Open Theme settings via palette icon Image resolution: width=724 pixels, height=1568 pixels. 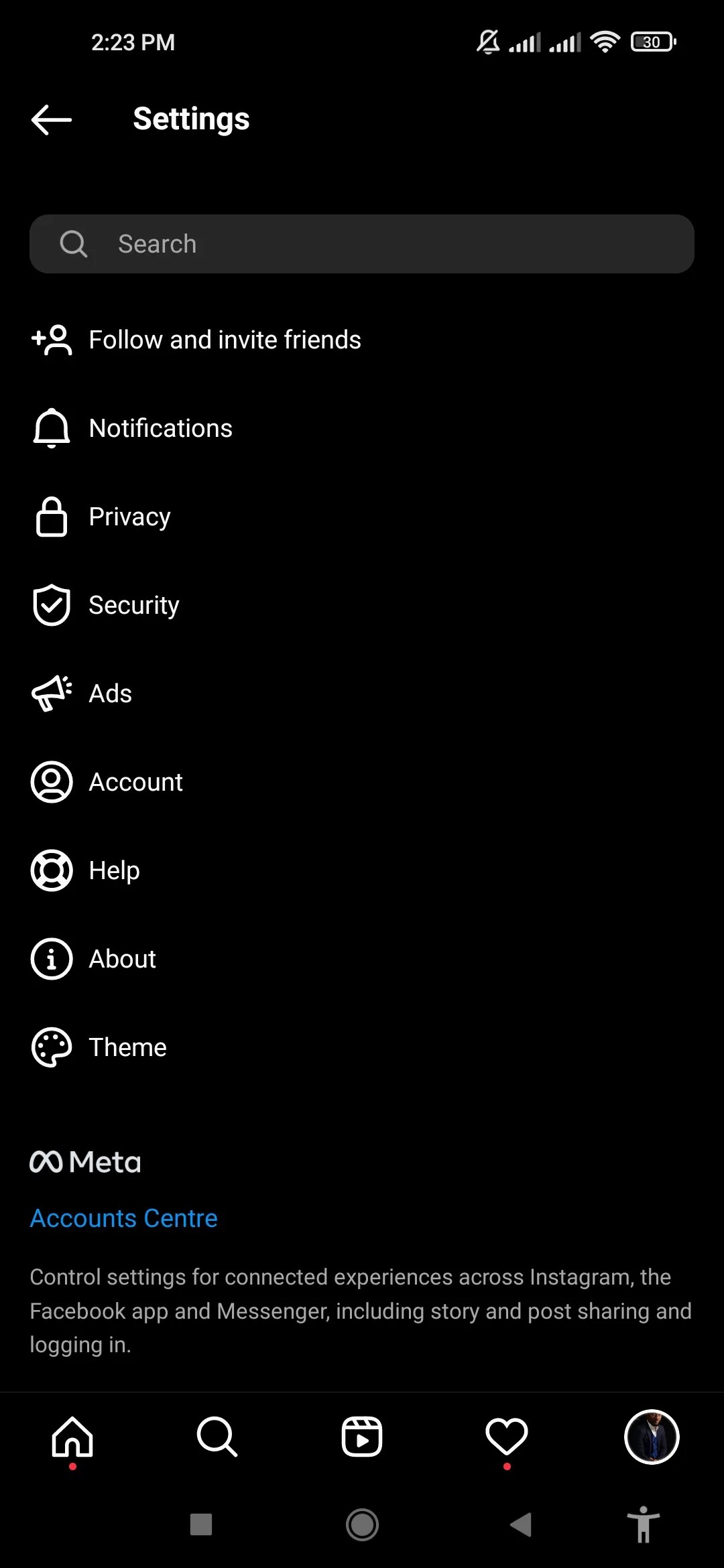coord(51,1047)
